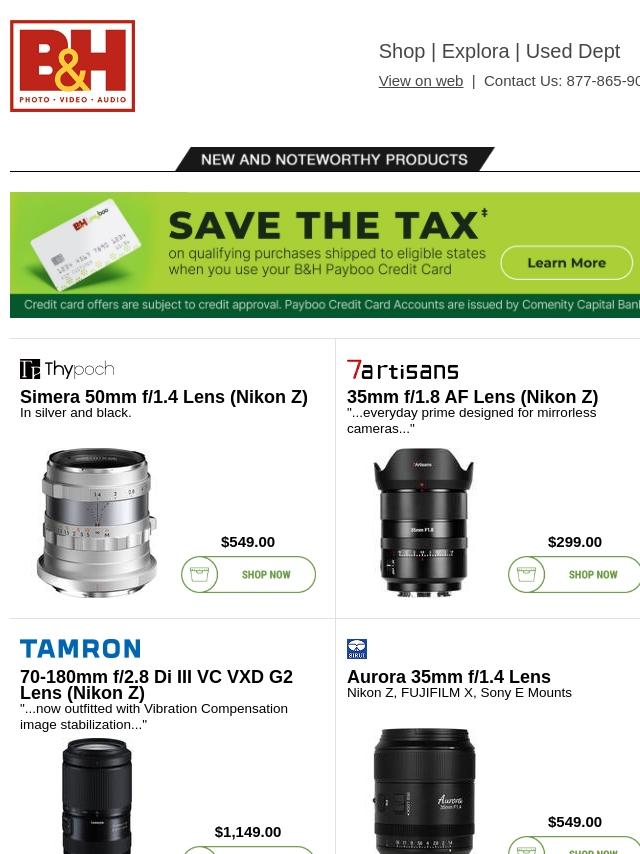Image resolution: width=640 pixels, height=854 pixels.
Task: Open the Used Dept link
Action: click(x=572, y=51)
